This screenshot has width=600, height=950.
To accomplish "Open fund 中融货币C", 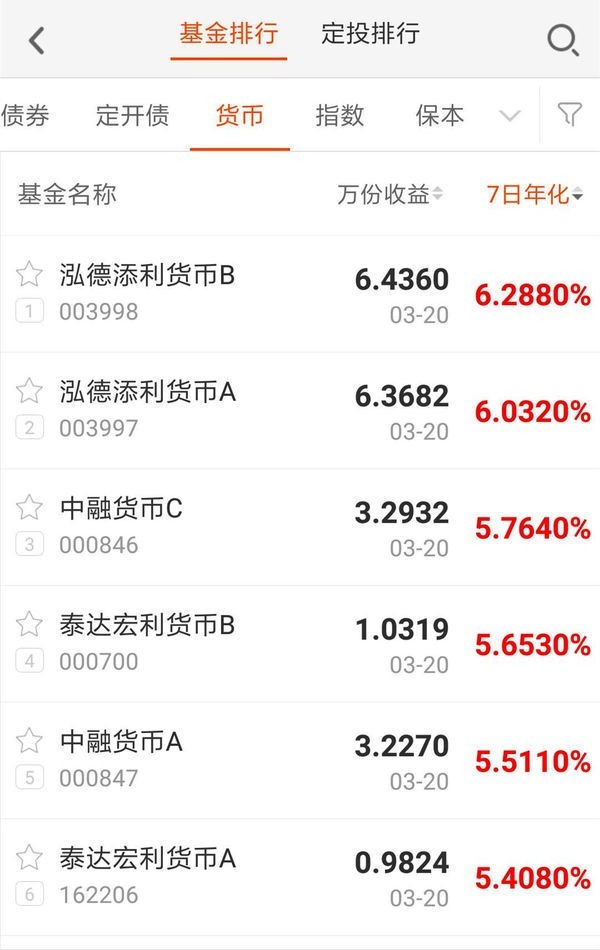I will coord(121,509).
